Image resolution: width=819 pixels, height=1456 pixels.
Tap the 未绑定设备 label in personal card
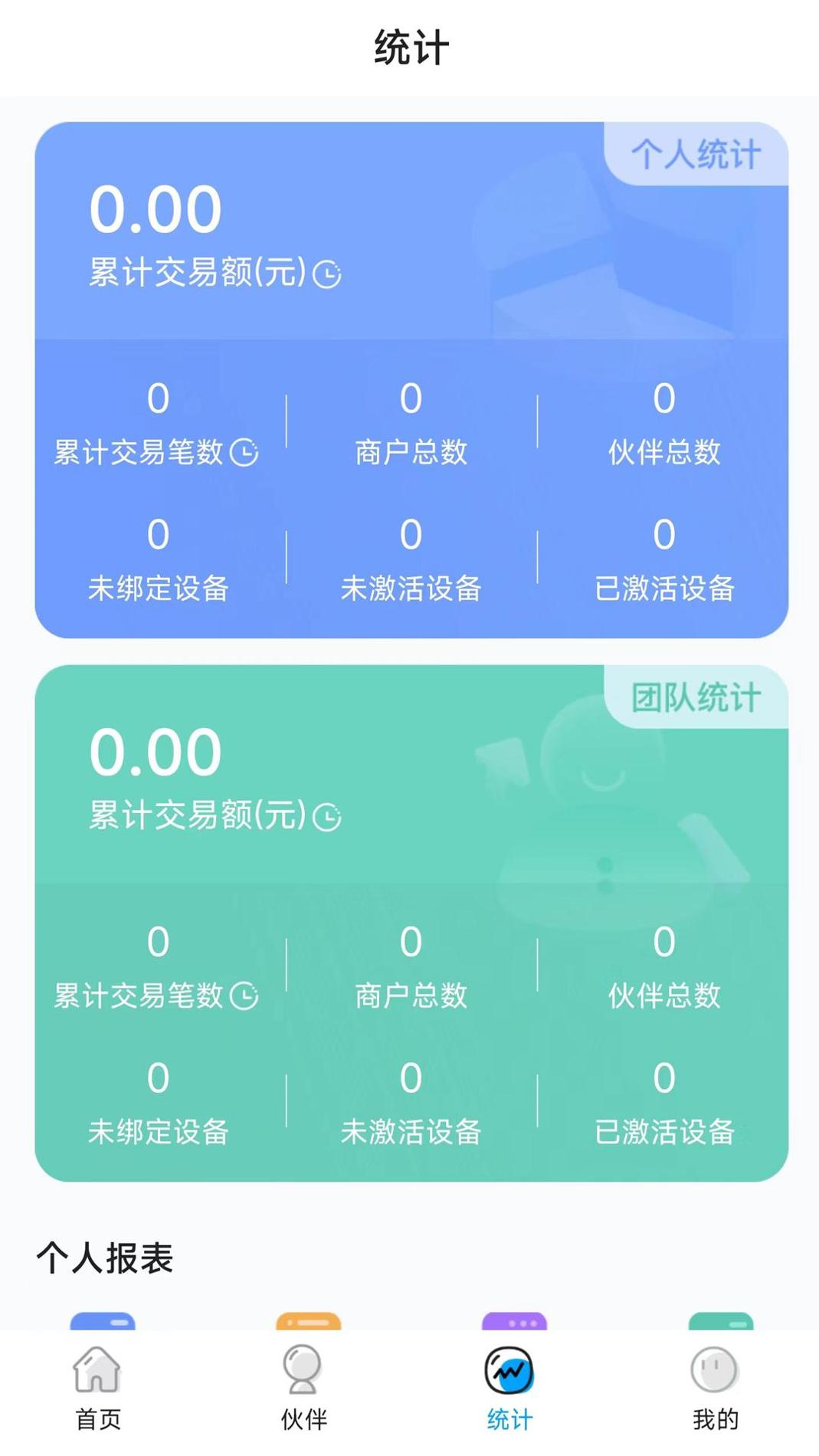[x=158, y=589]
